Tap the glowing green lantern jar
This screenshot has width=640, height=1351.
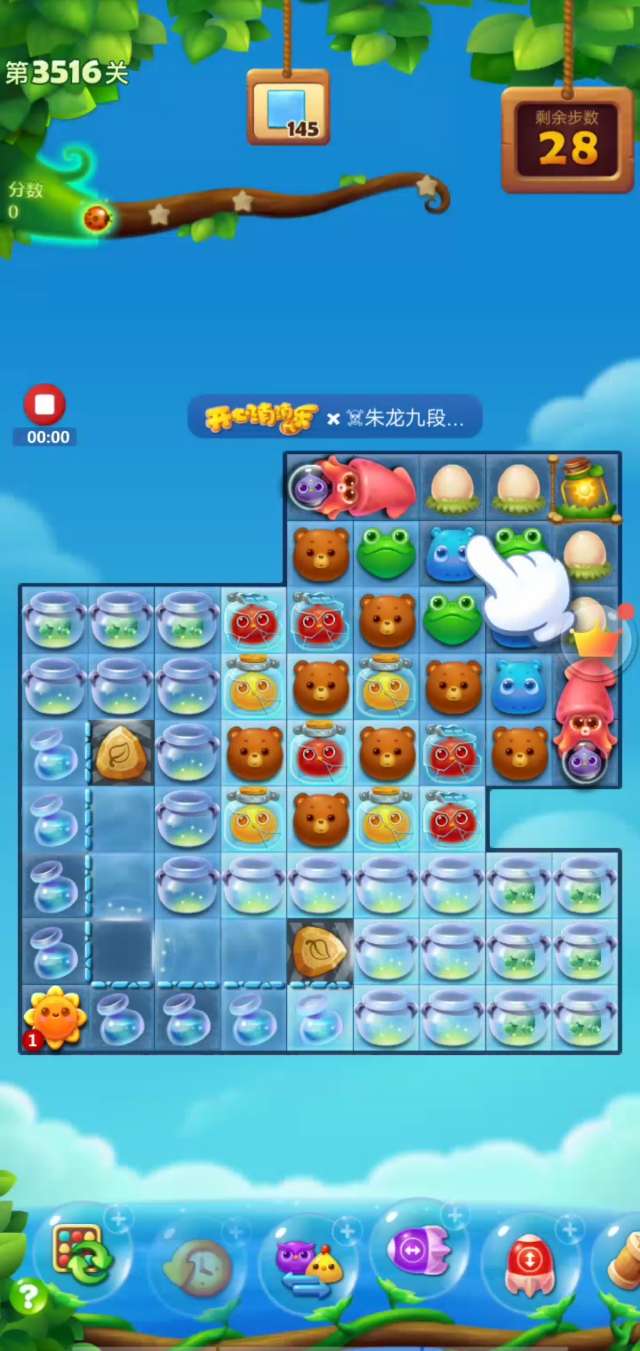pos(584,489)
